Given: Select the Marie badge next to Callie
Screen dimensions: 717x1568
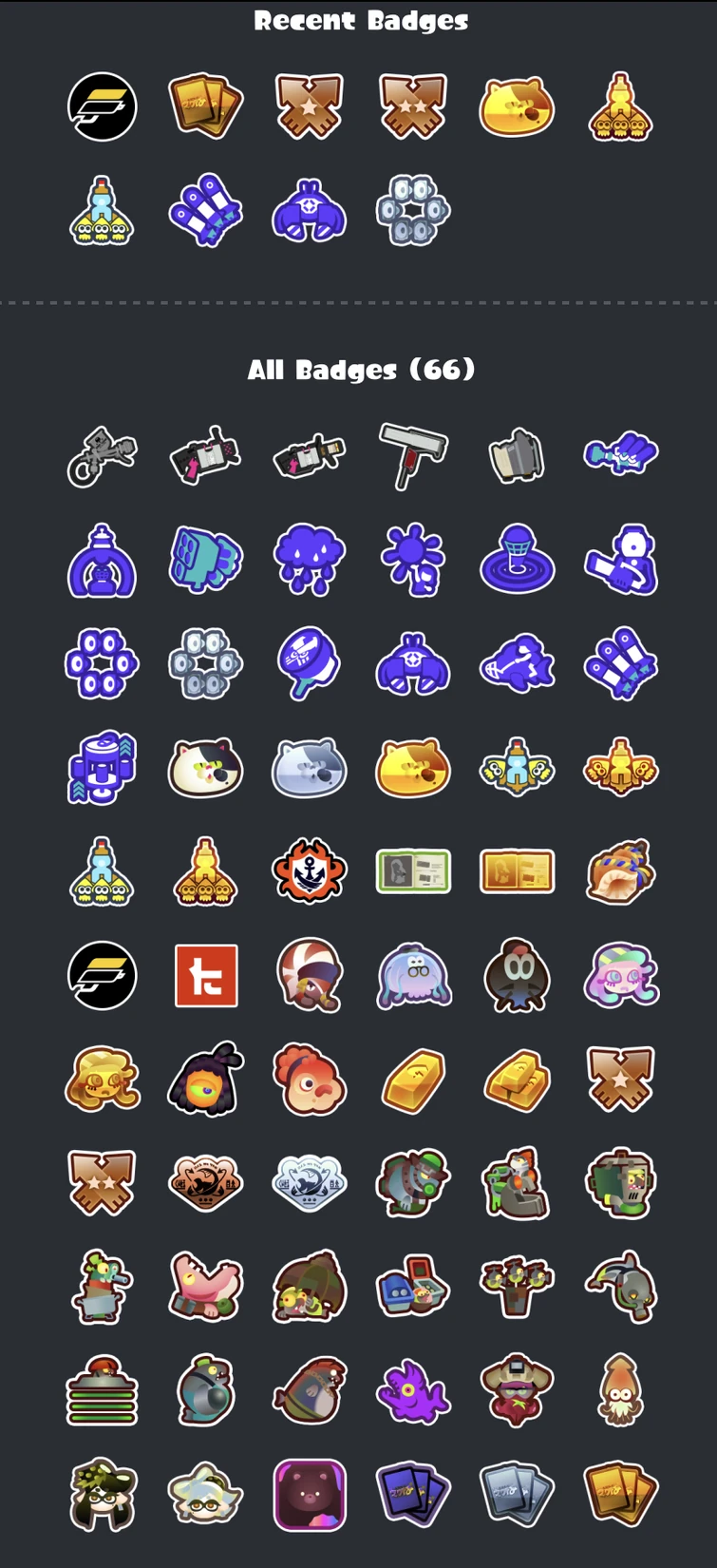Looking at the screenshot, I should [205, 1493].
